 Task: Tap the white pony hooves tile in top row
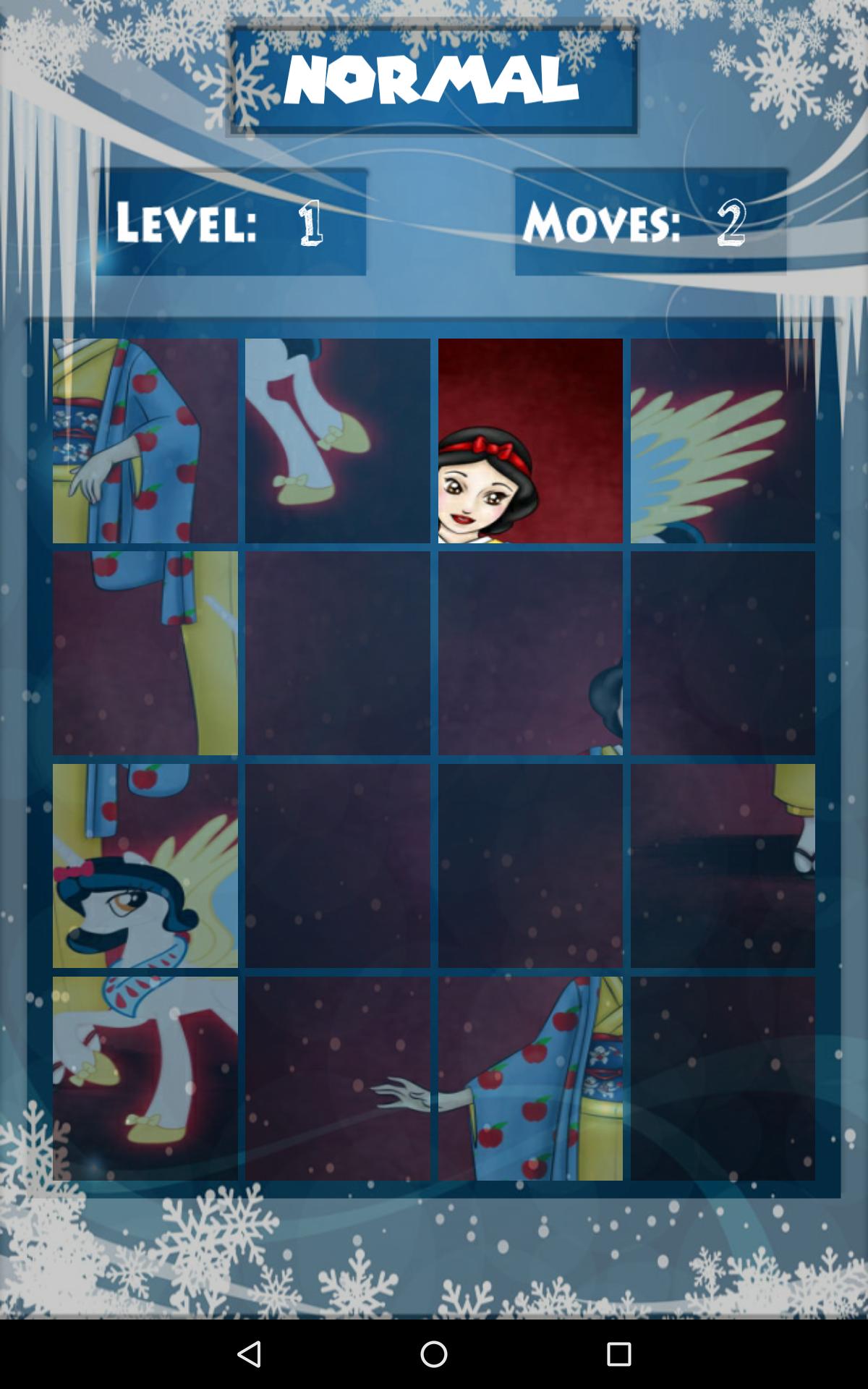coord(337,441)
